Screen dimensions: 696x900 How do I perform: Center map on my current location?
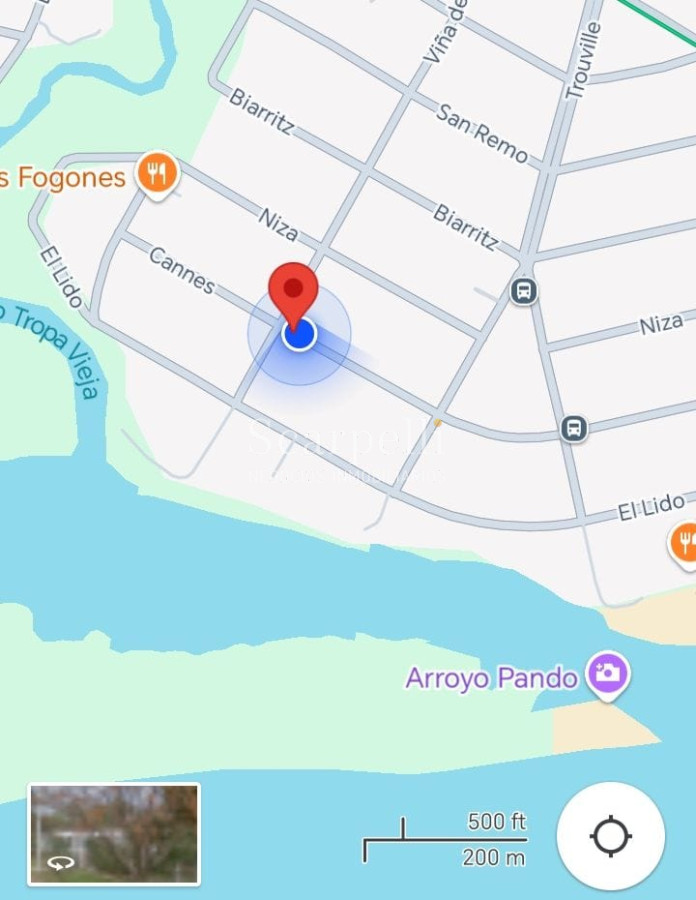610,835
